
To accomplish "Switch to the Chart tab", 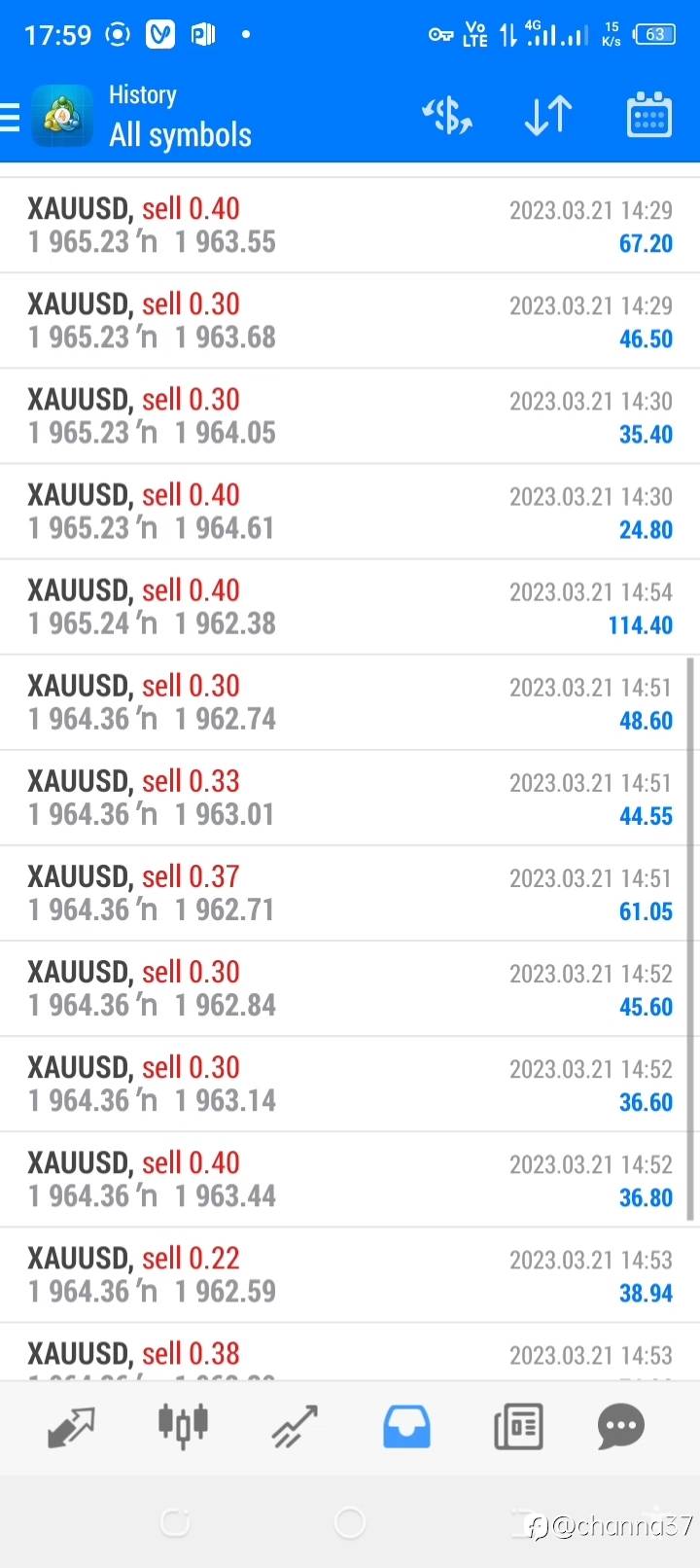I will 184,1427.
